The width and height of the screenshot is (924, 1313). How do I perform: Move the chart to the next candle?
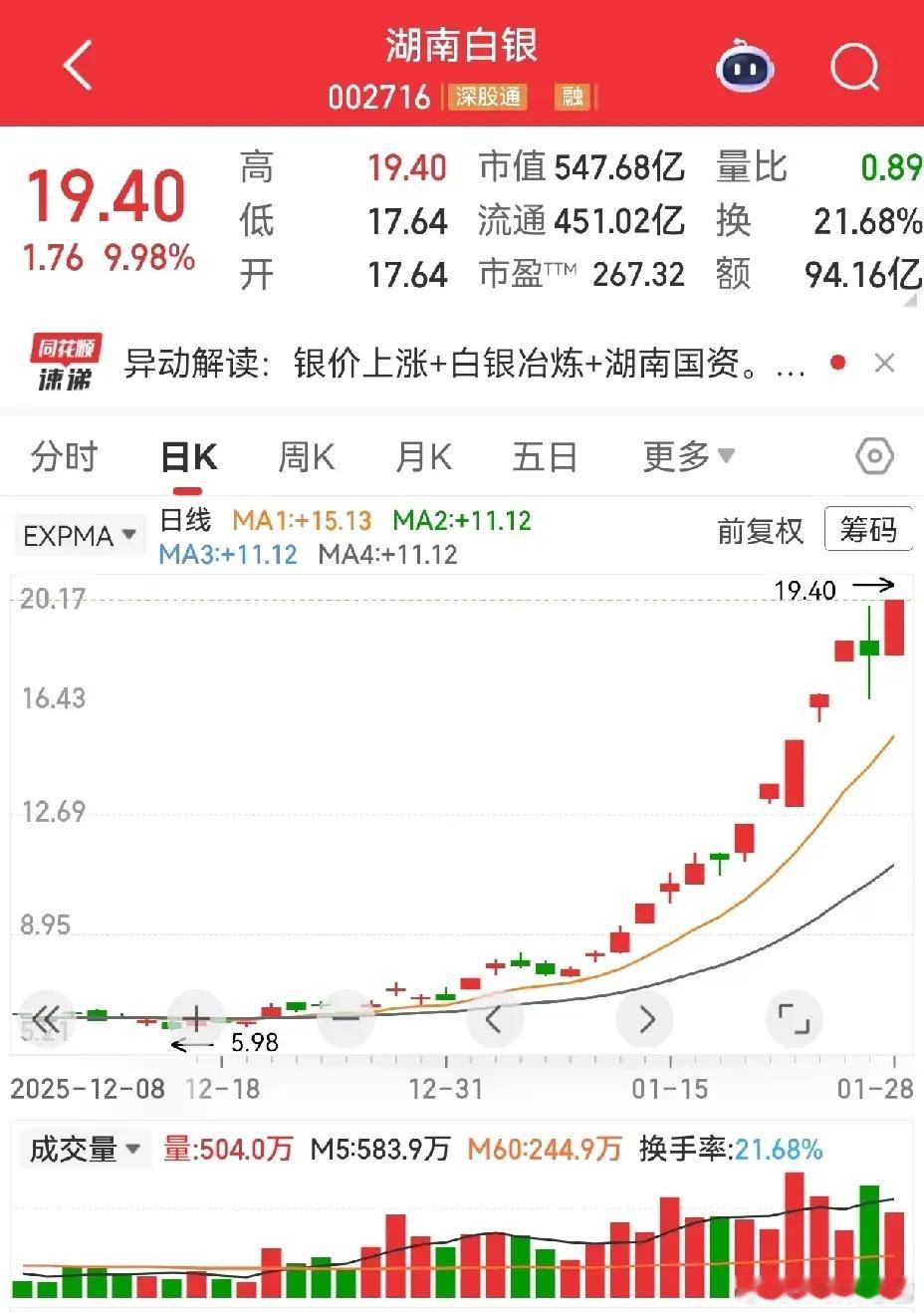646,1018
